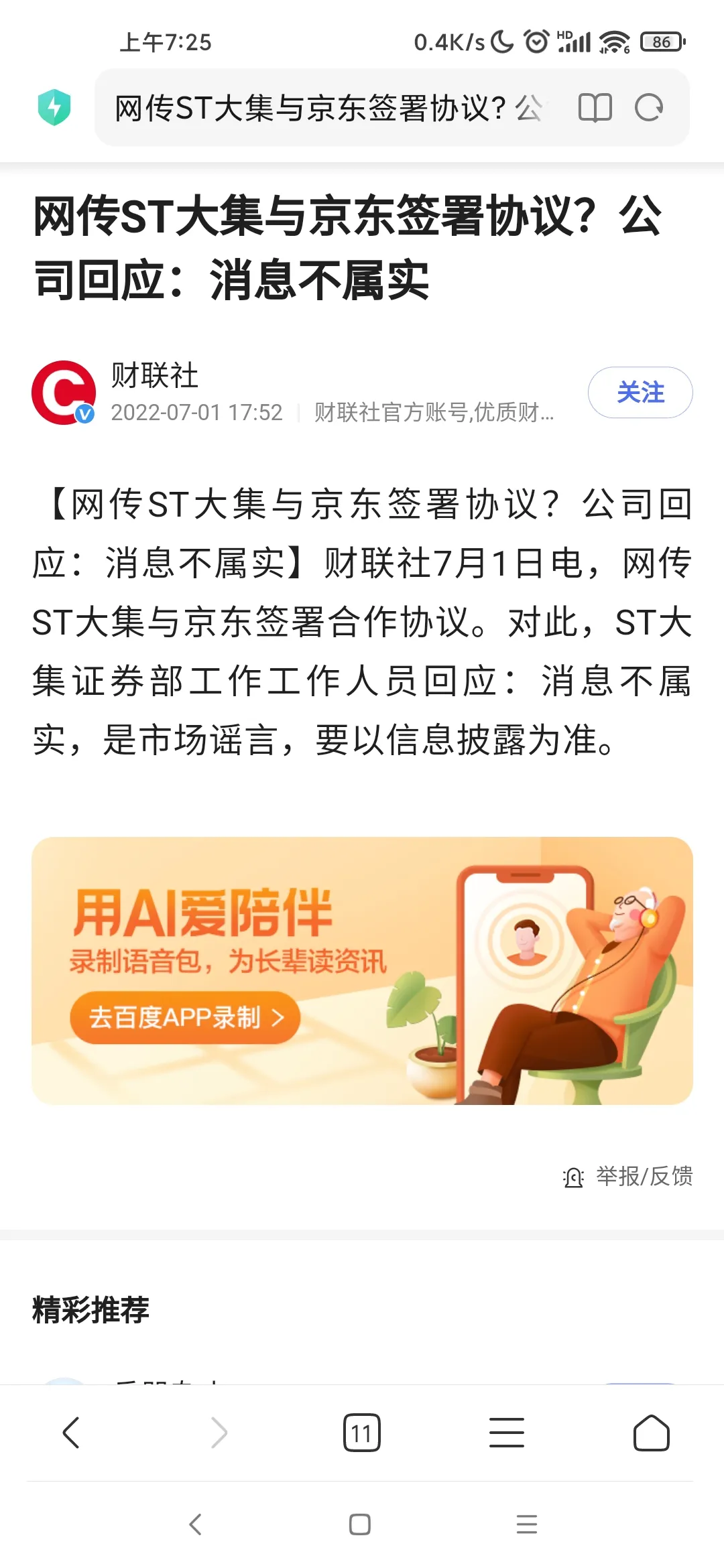
Task: Go forward with the browser forward arrow
Action: [x=219, y=1433]
